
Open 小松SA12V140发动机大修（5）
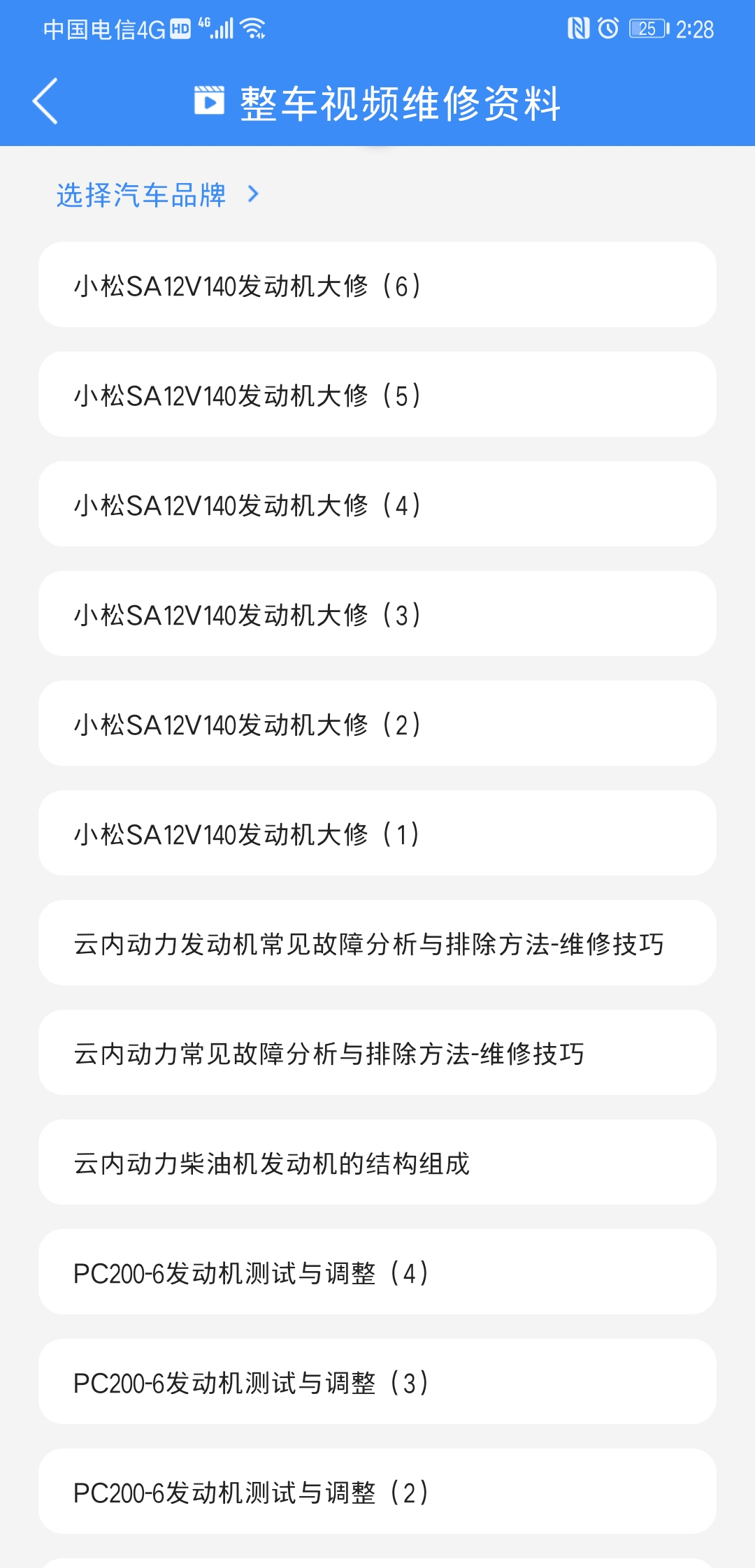[377, 395]
